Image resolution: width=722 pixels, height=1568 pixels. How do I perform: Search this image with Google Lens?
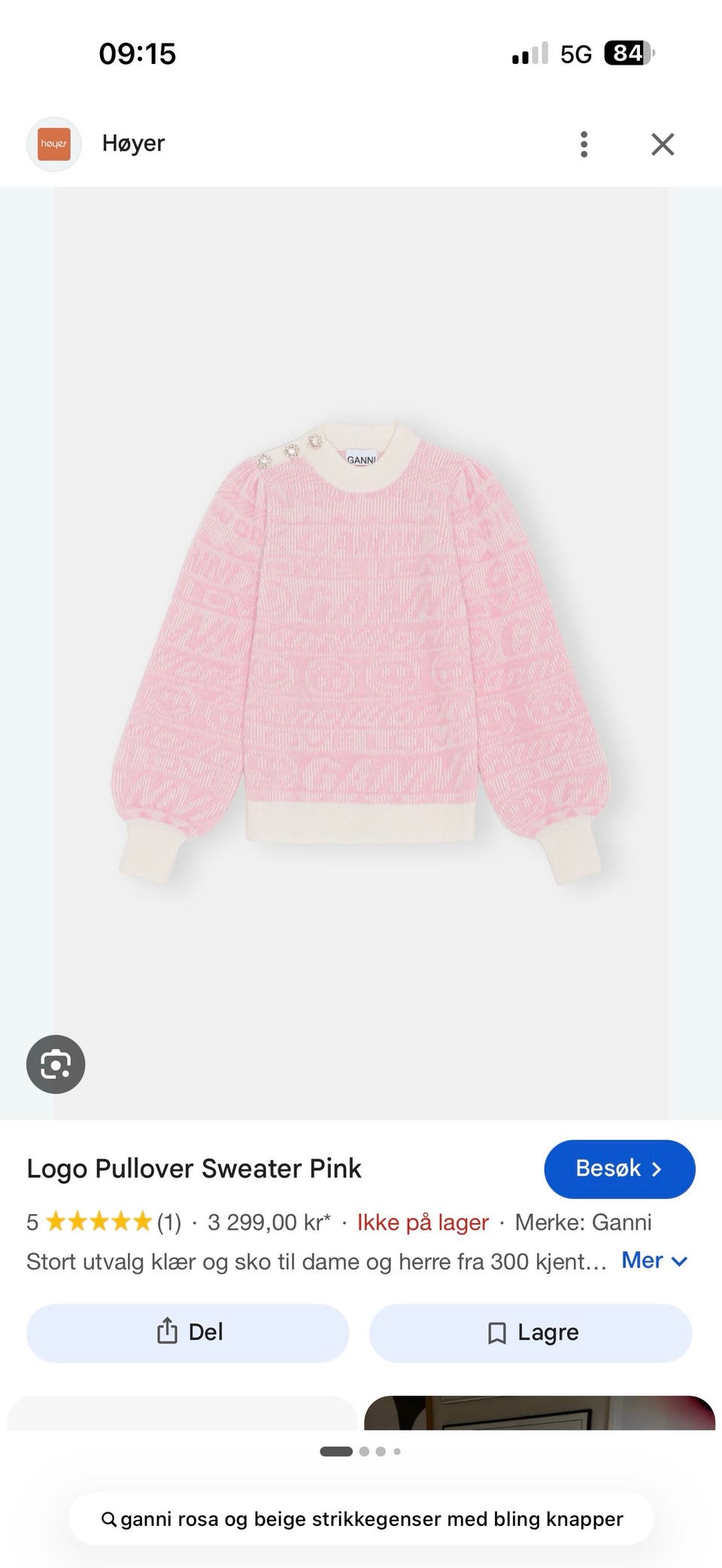[56, 1064]
